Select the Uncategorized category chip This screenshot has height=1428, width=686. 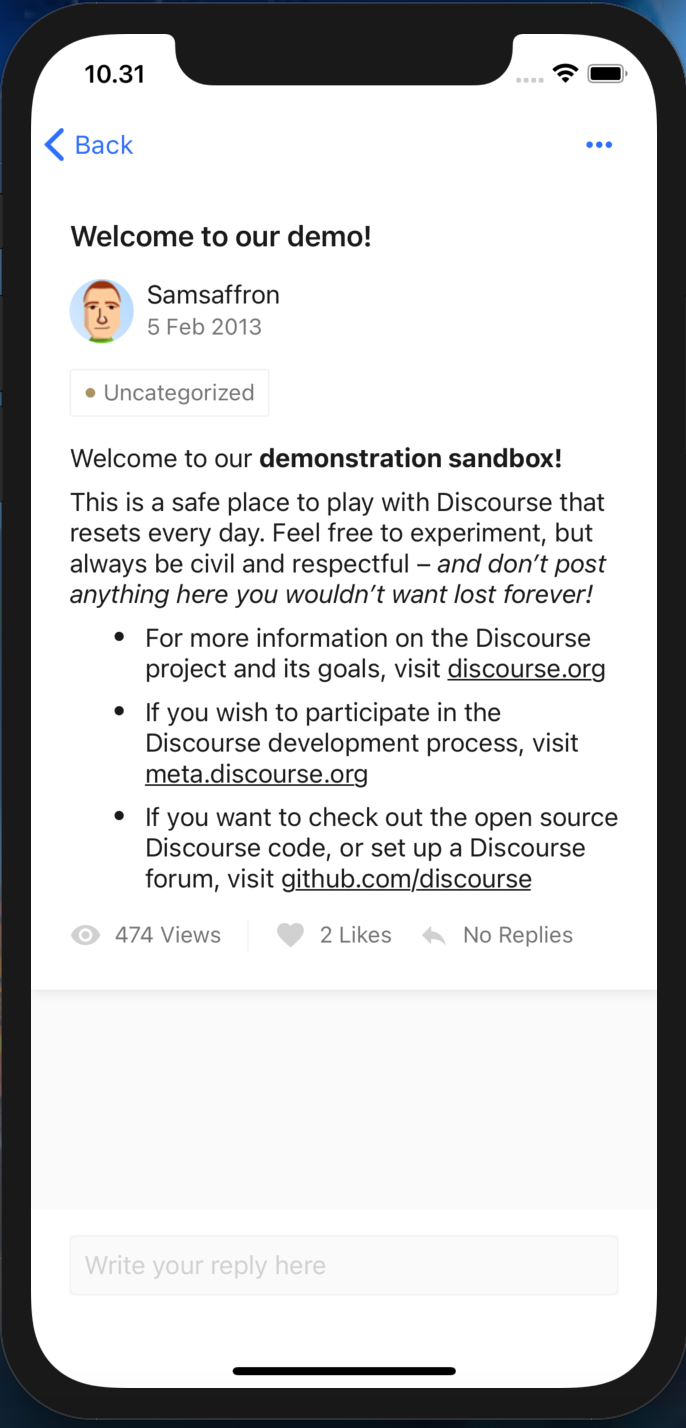[169, 393]
